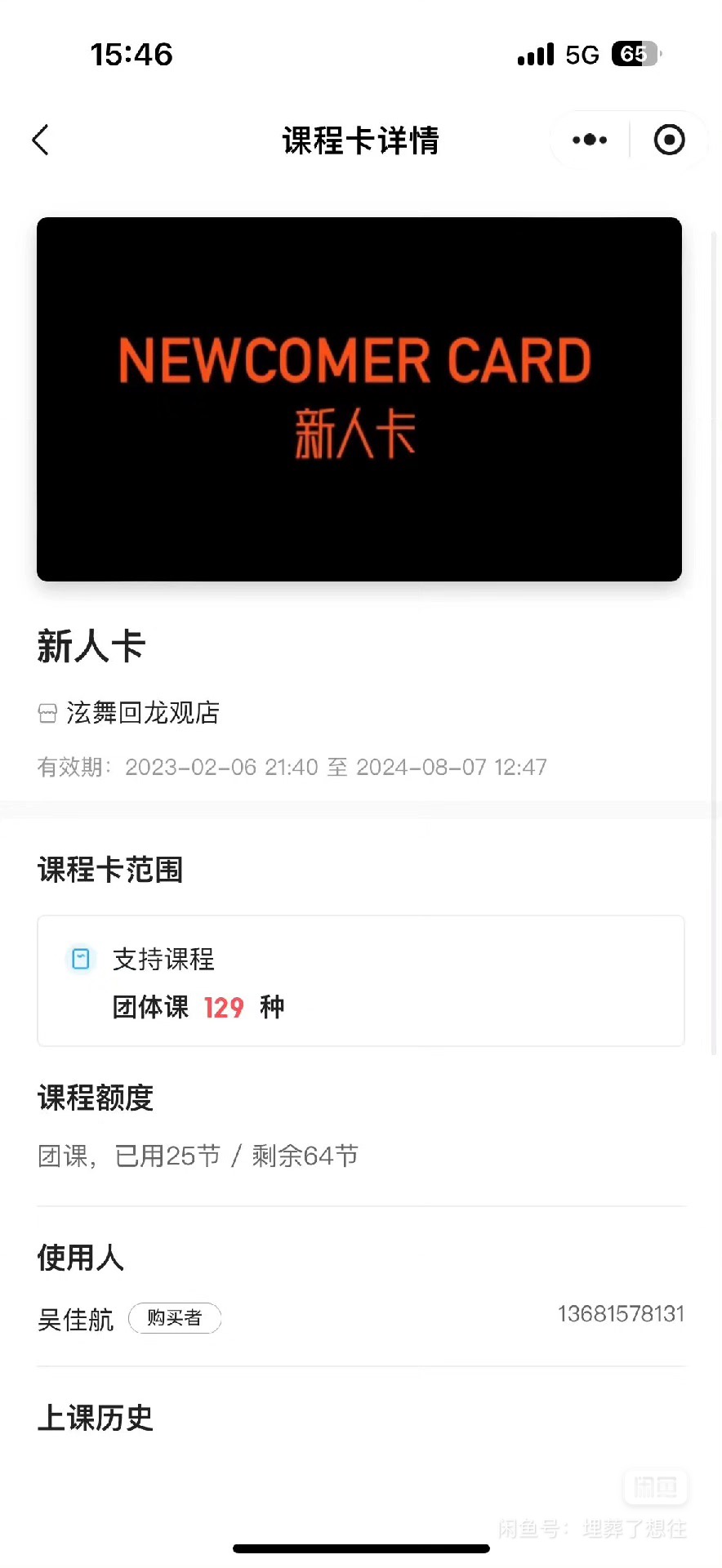The width and height of the screenshot is (722, 1568).
Task: Select the 课程卡详情 title bar
Action: pos(359,140)
